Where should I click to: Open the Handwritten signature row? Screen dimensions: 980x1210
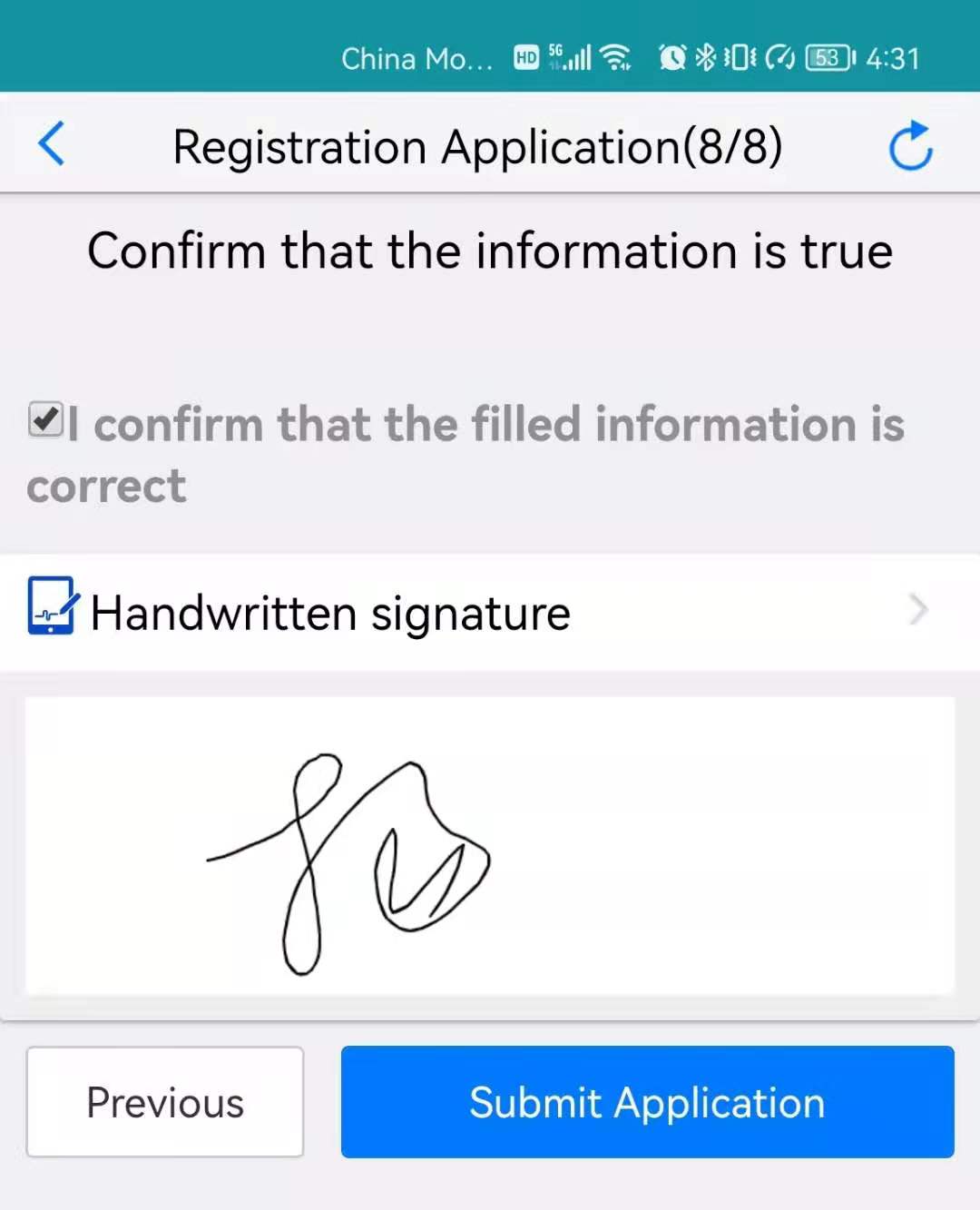[x=490, y=613]
